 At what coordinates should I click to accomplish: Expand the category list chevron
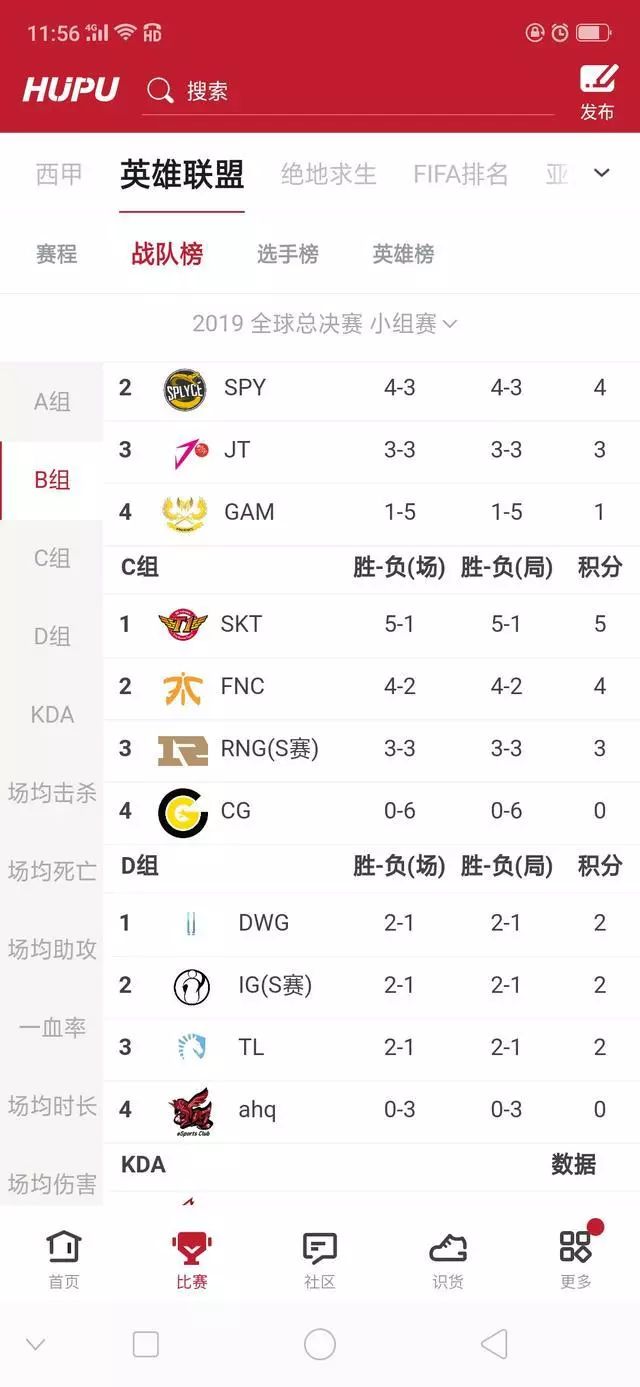[601, 173]
